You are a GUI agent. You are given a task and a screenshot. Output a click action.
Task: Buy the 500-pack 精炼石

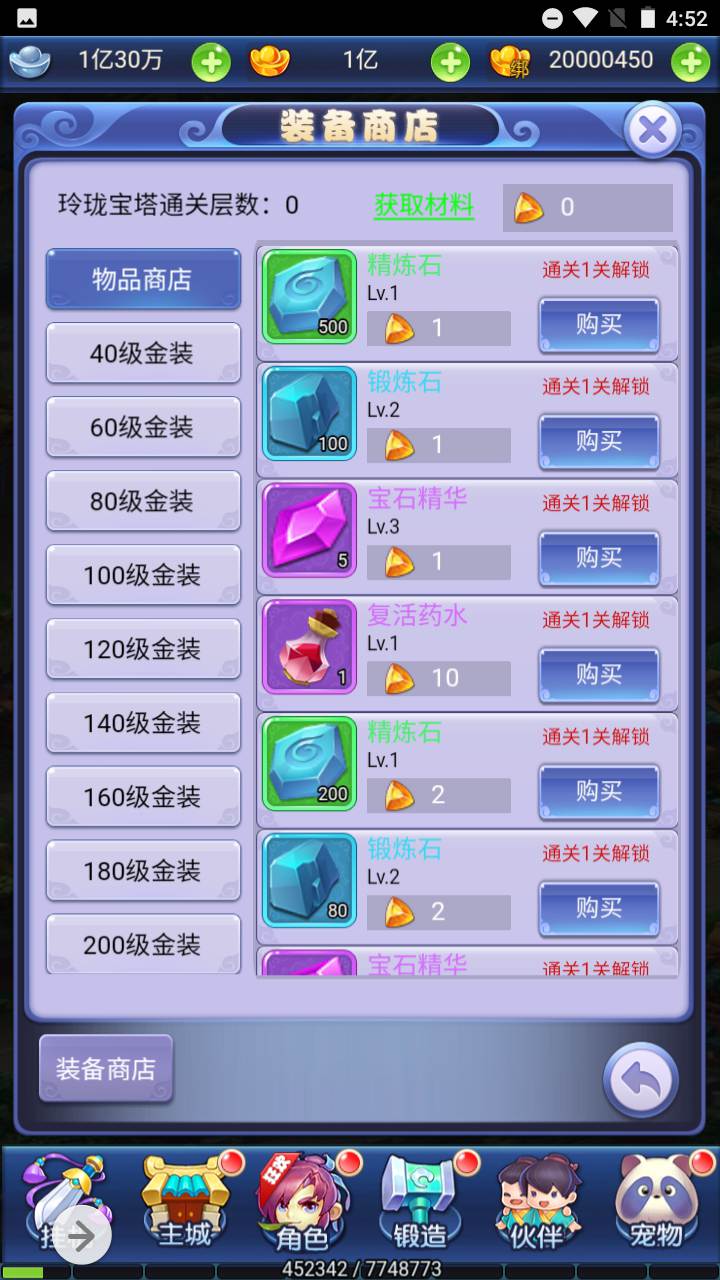coord(599,324)
